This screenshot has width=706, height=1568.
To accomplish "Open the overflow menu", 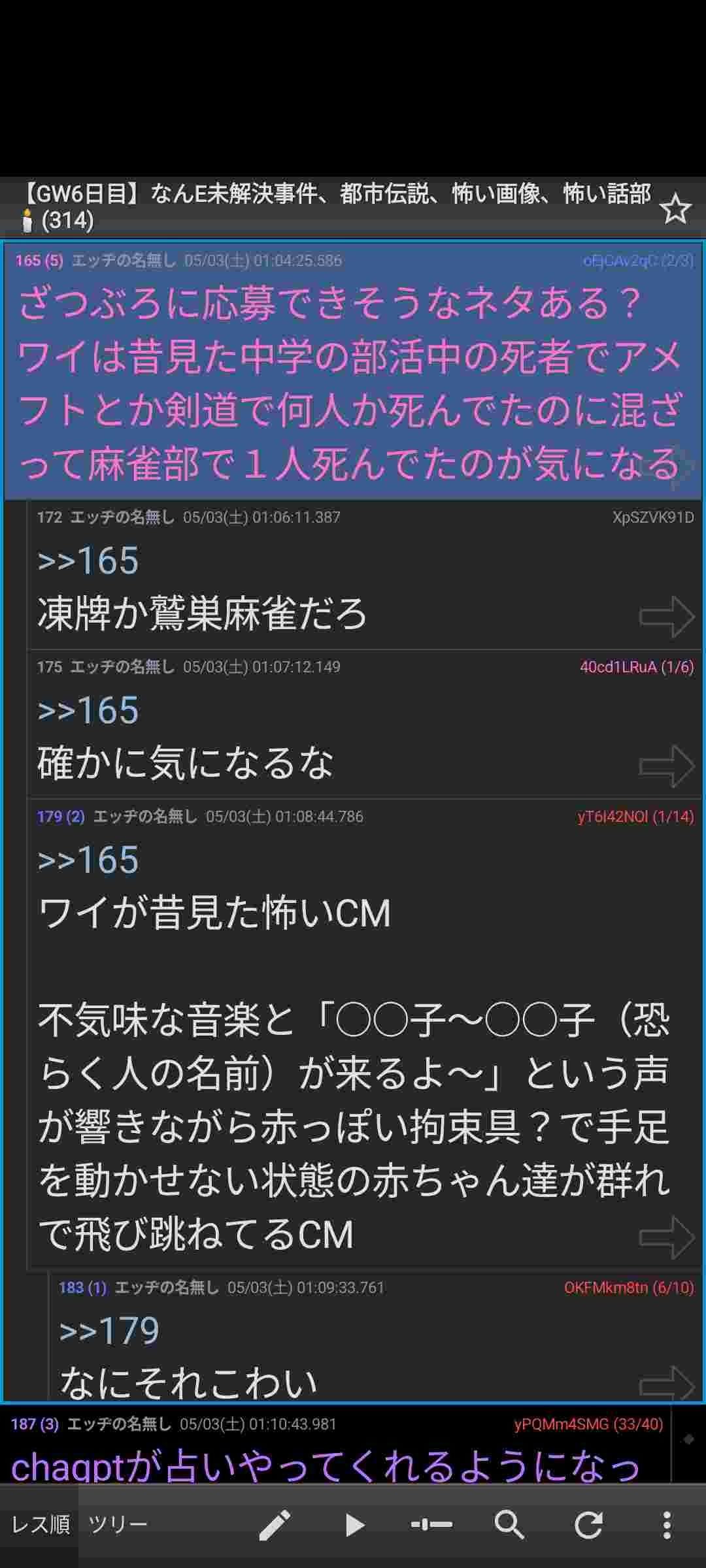I will [667, 1526].
